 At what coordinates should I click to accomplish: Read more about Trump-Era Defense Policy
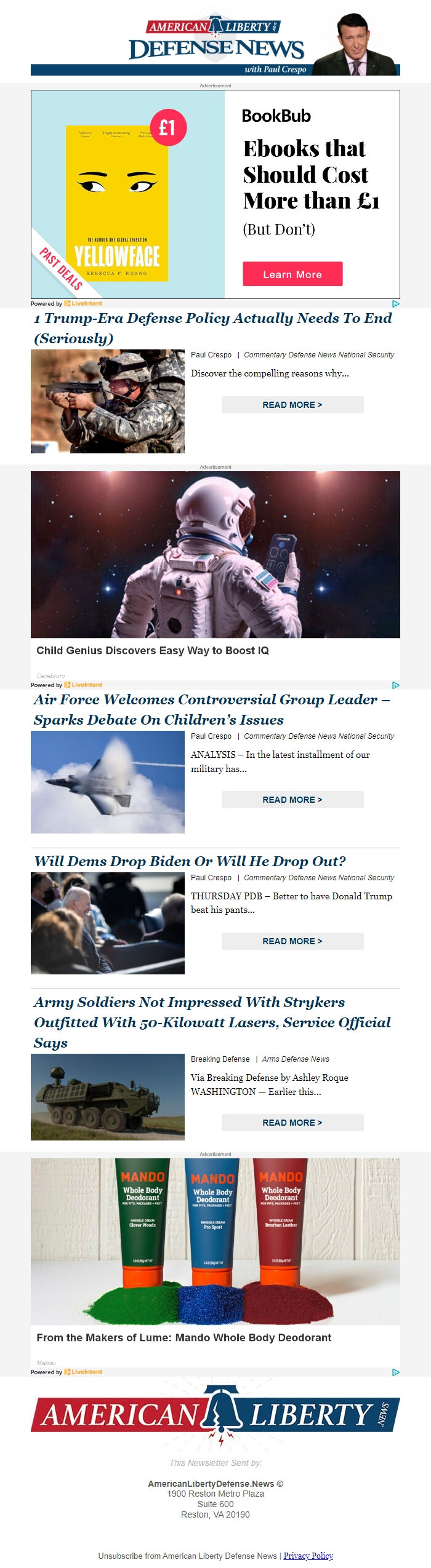pos(292,404)
